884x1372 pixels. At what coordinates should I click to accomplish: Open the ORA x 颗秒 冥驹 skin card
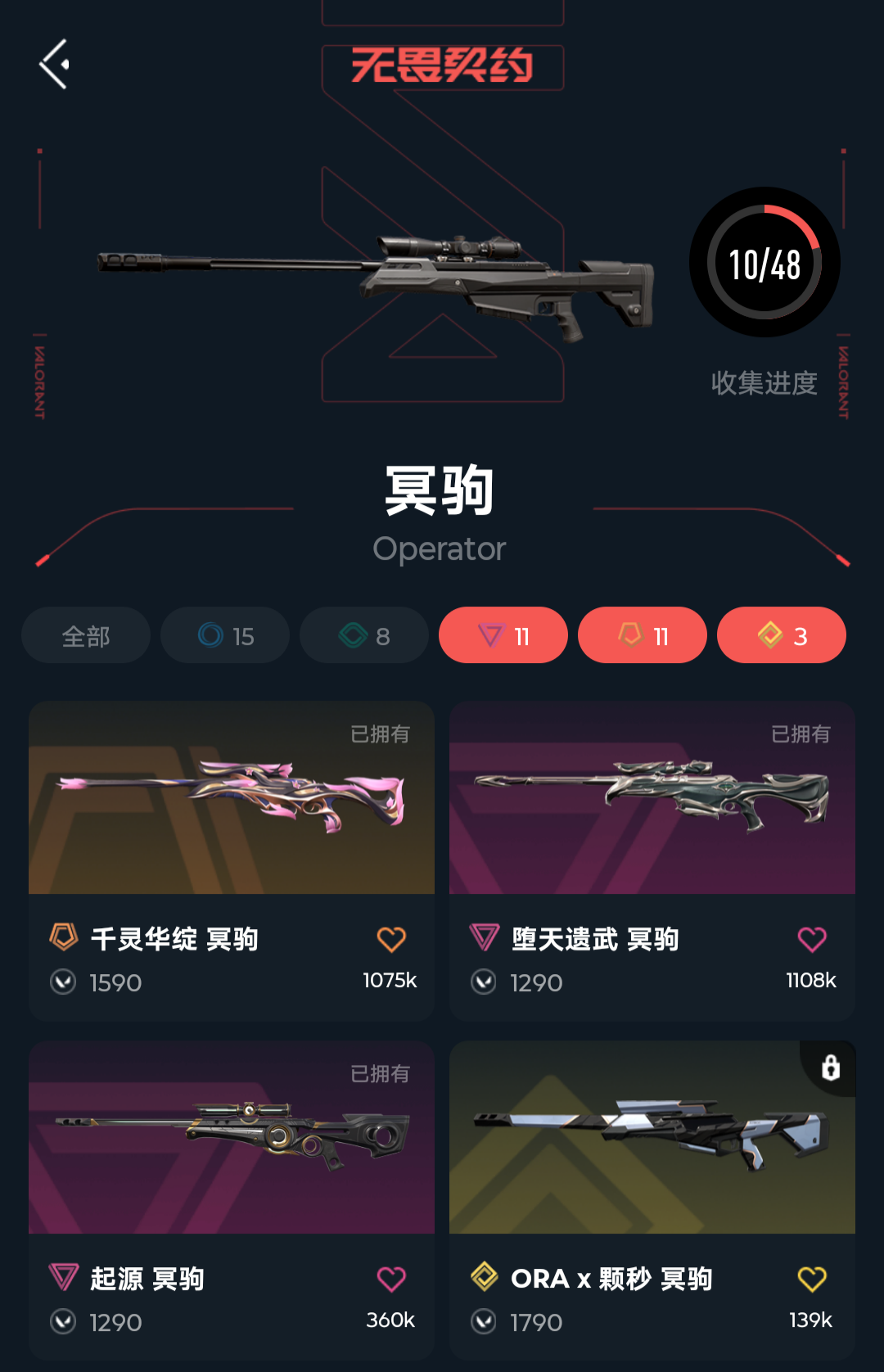tap(652, 1200)
